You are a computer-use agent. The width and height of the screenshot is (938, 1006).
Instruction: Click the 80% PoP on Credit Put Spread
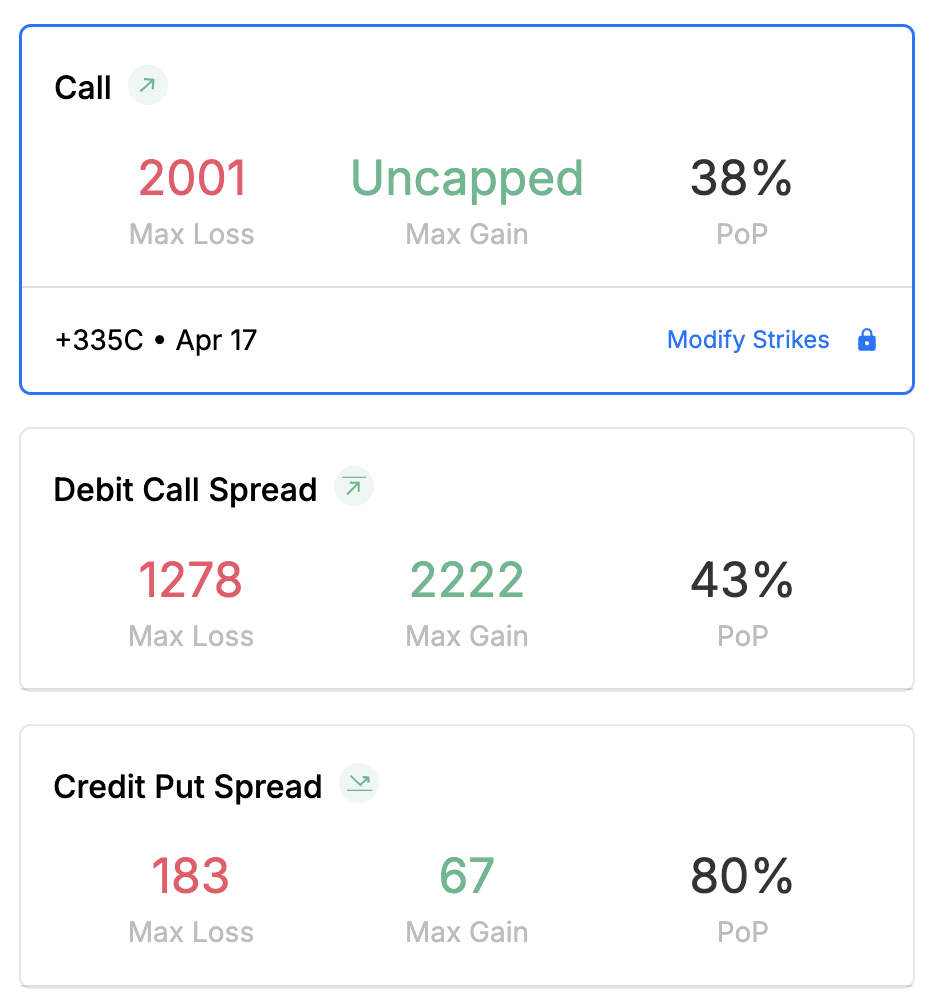[740, 875]
